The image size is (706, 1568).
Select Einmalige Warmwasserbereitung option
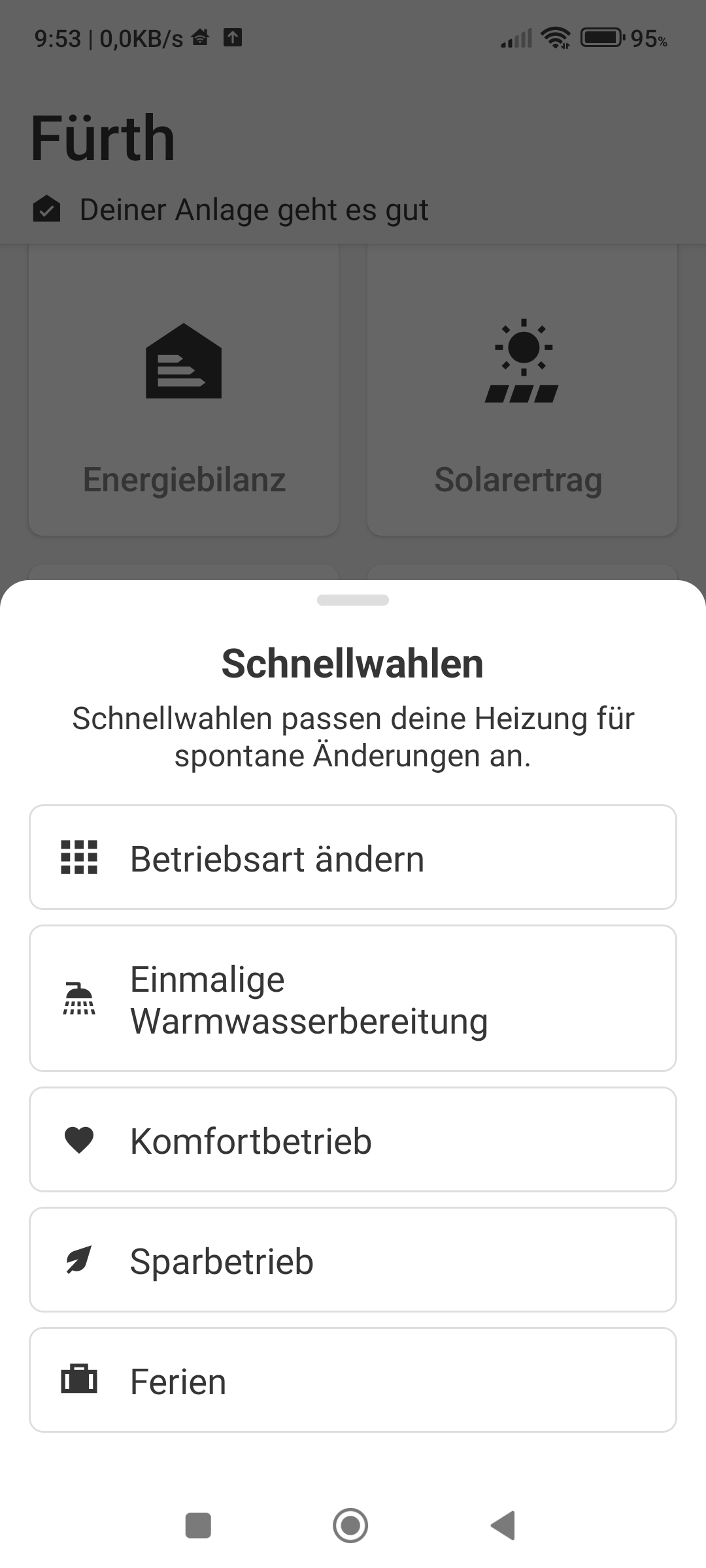(353, 998)
